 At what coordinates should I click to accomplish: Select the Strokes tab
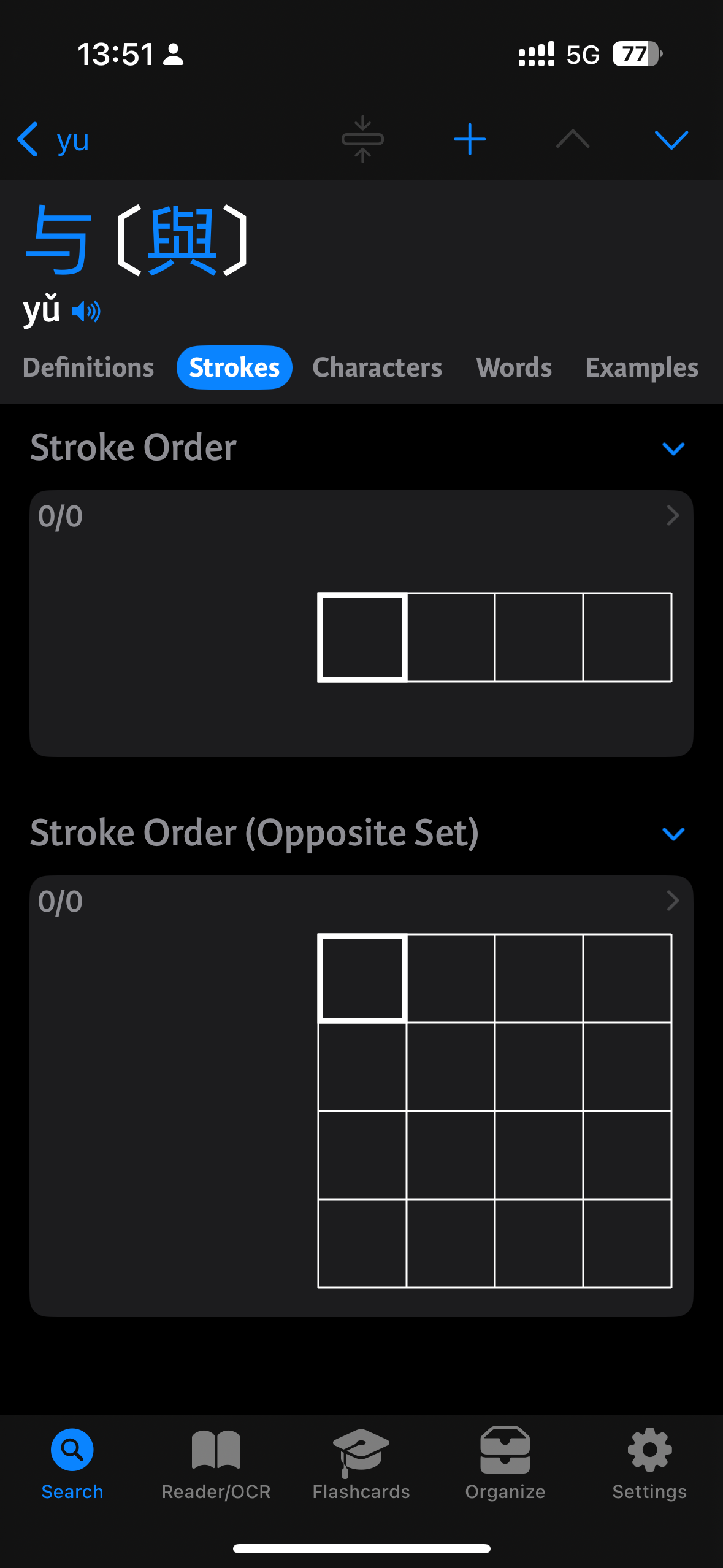pos(234,367)
